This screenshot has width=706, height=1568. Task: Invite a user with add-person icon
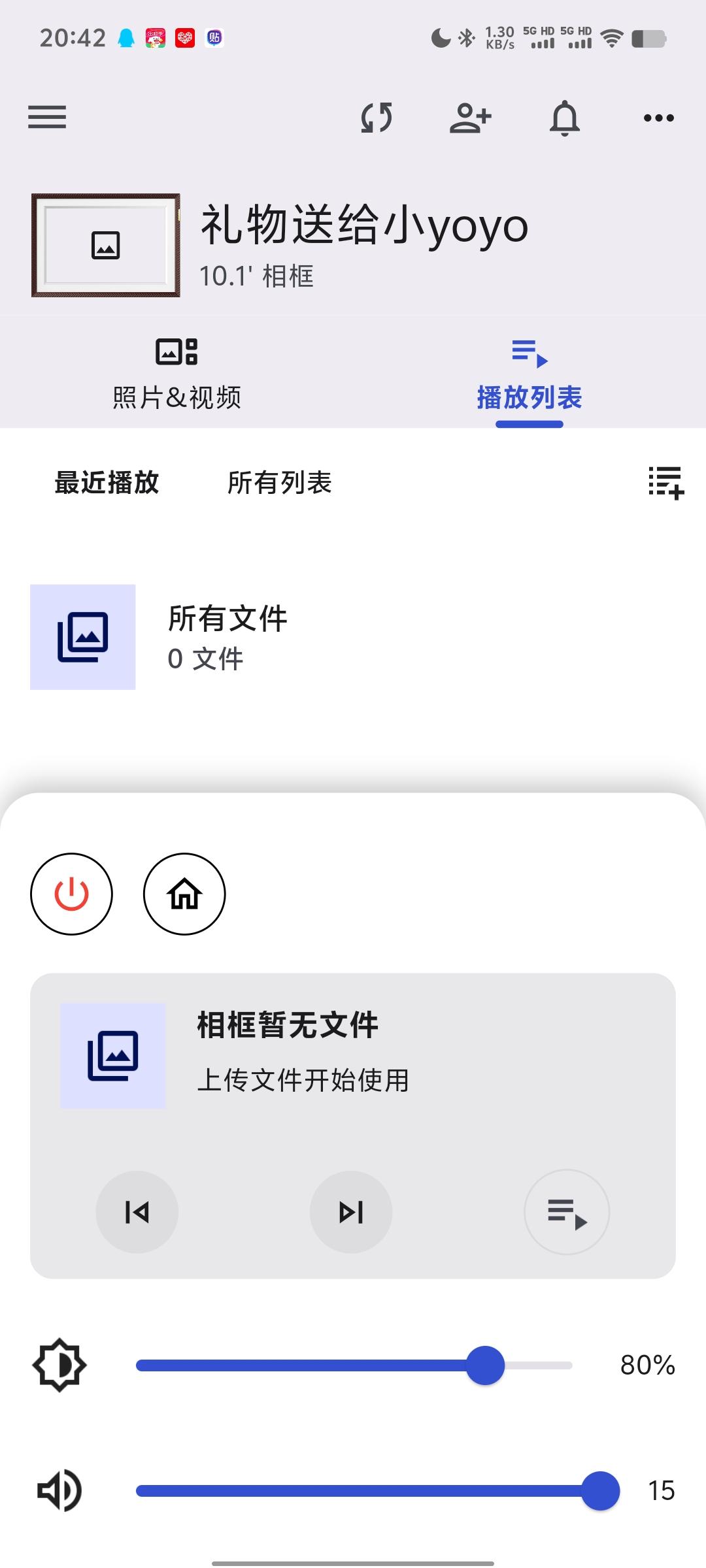click(x=471, y=118)
